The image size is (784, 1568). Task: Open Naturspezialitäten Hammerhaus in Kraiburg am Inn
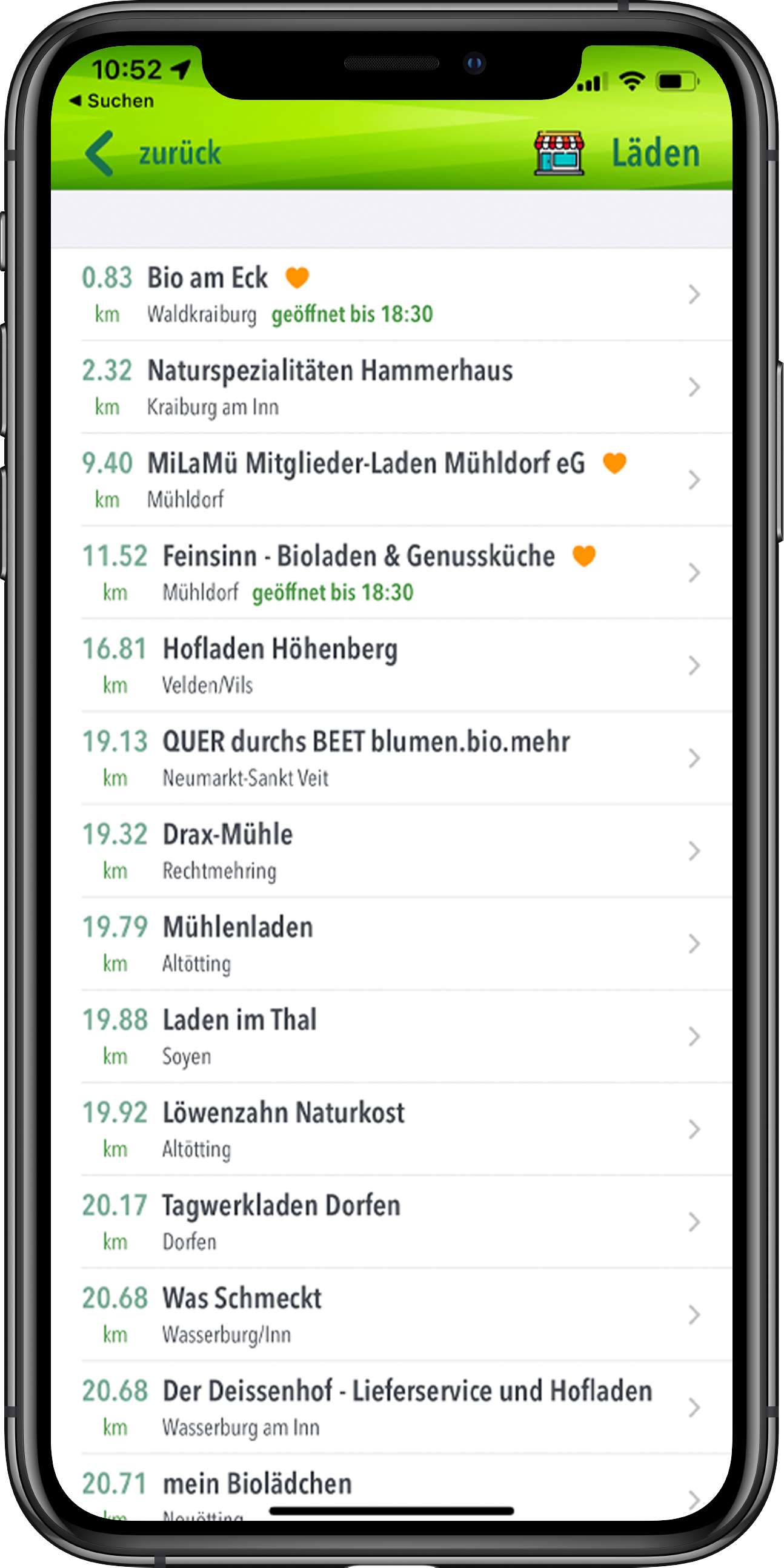point(390,387)
